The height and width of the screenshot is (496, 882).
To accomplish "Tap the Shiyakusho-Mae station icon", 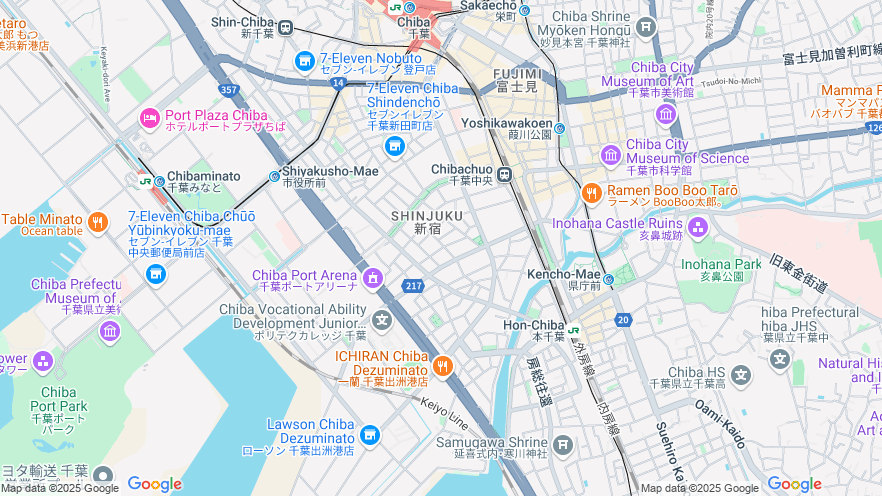I will [x=274, y=176].
